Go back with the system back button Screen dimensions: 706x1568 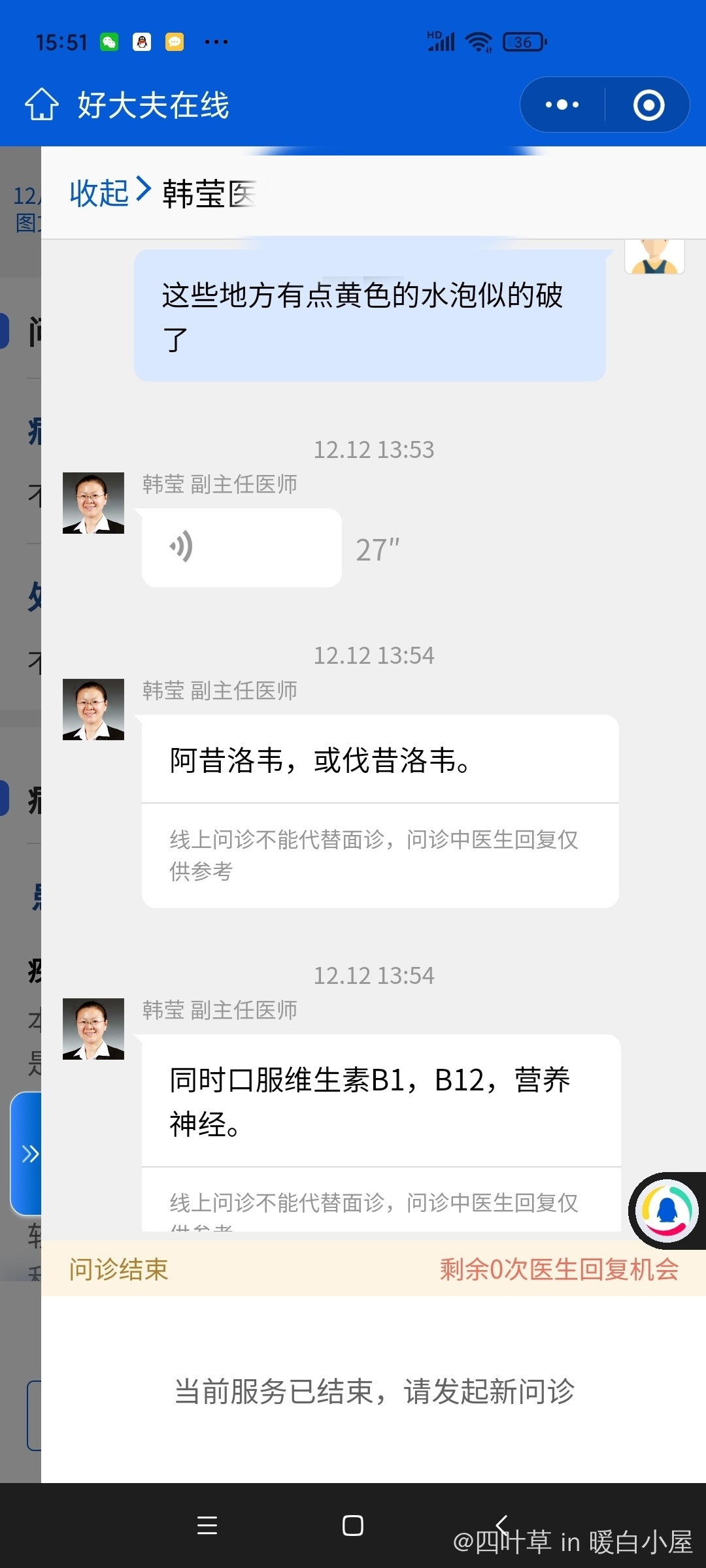pyautogui.click(x=502, y=1525)
